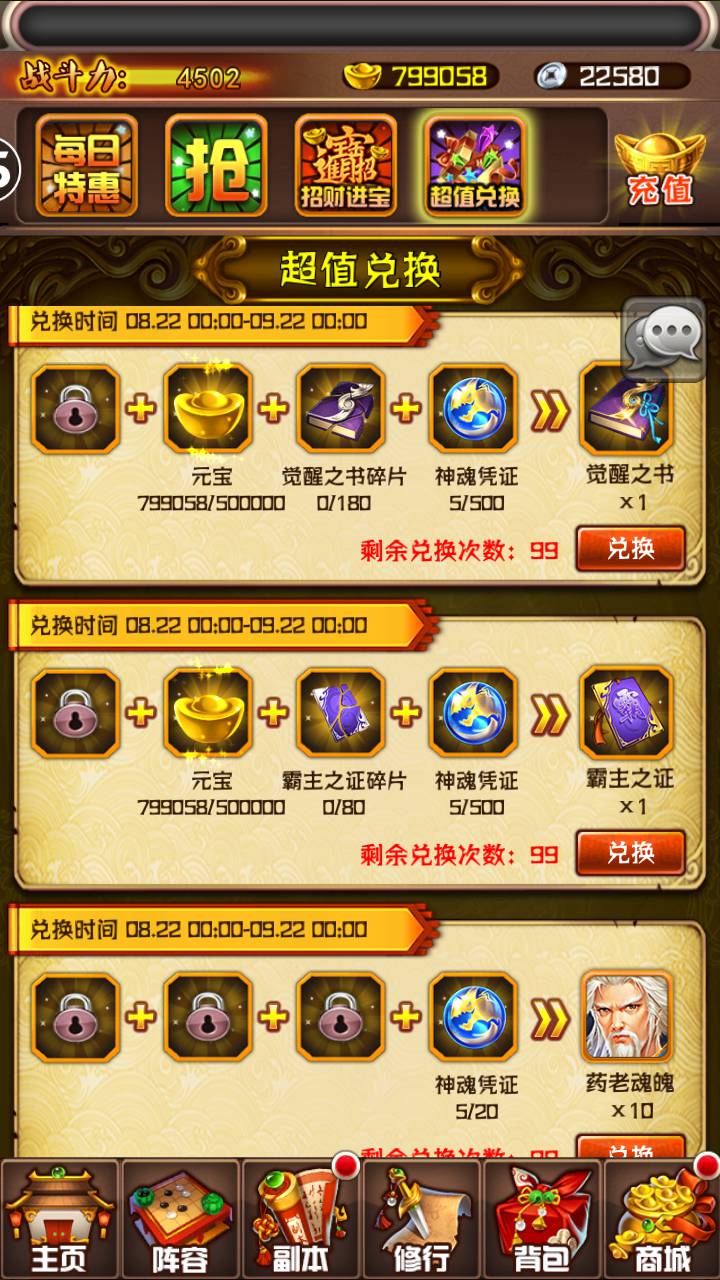
Task: Inspect the 觉醒之书碎片 material icon
Action: pos(341,408)
